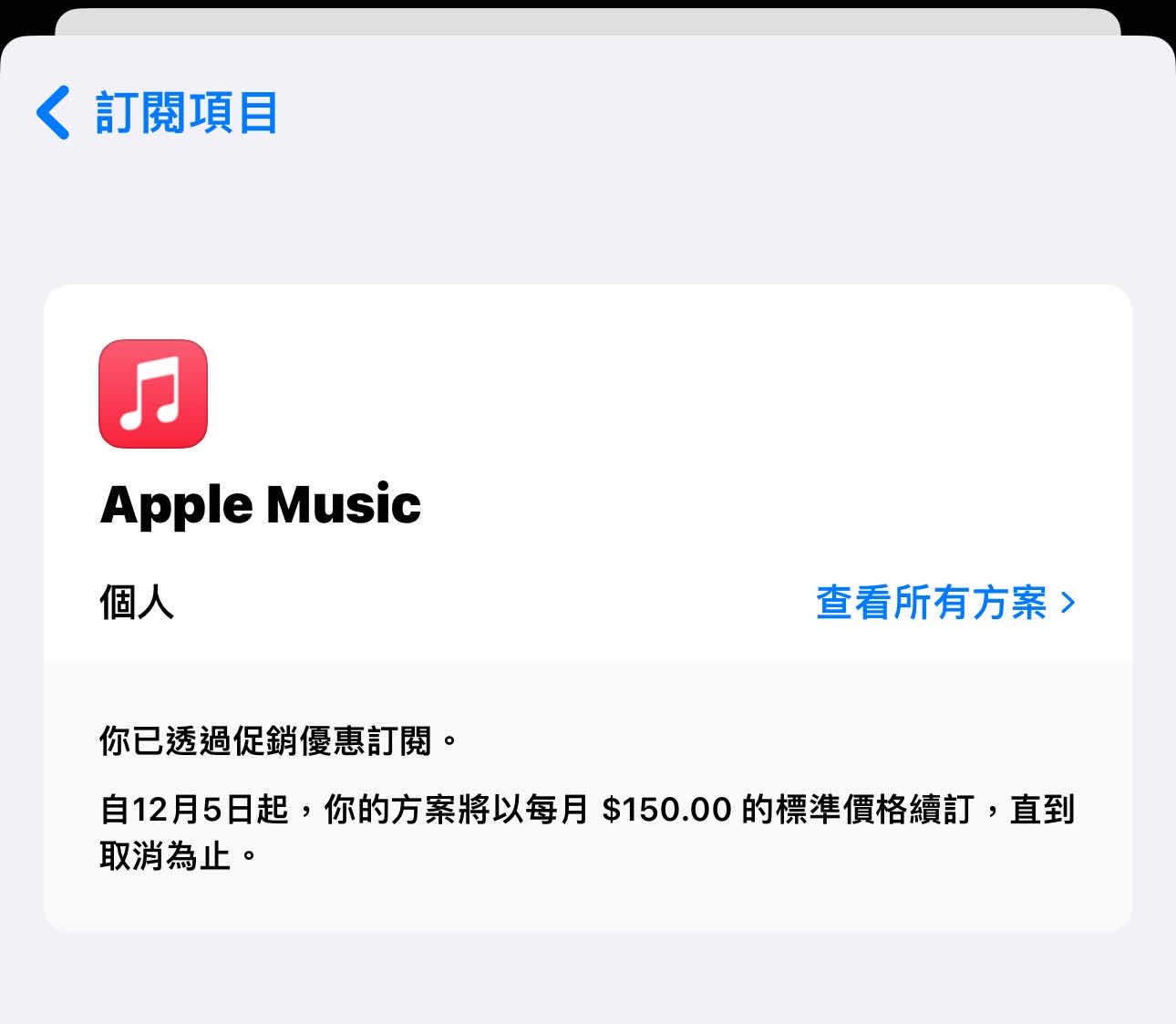This screenshot has width=1176, height=1024.
Task: Open 查看所有方案 link
Action: (x=945, y=603)
